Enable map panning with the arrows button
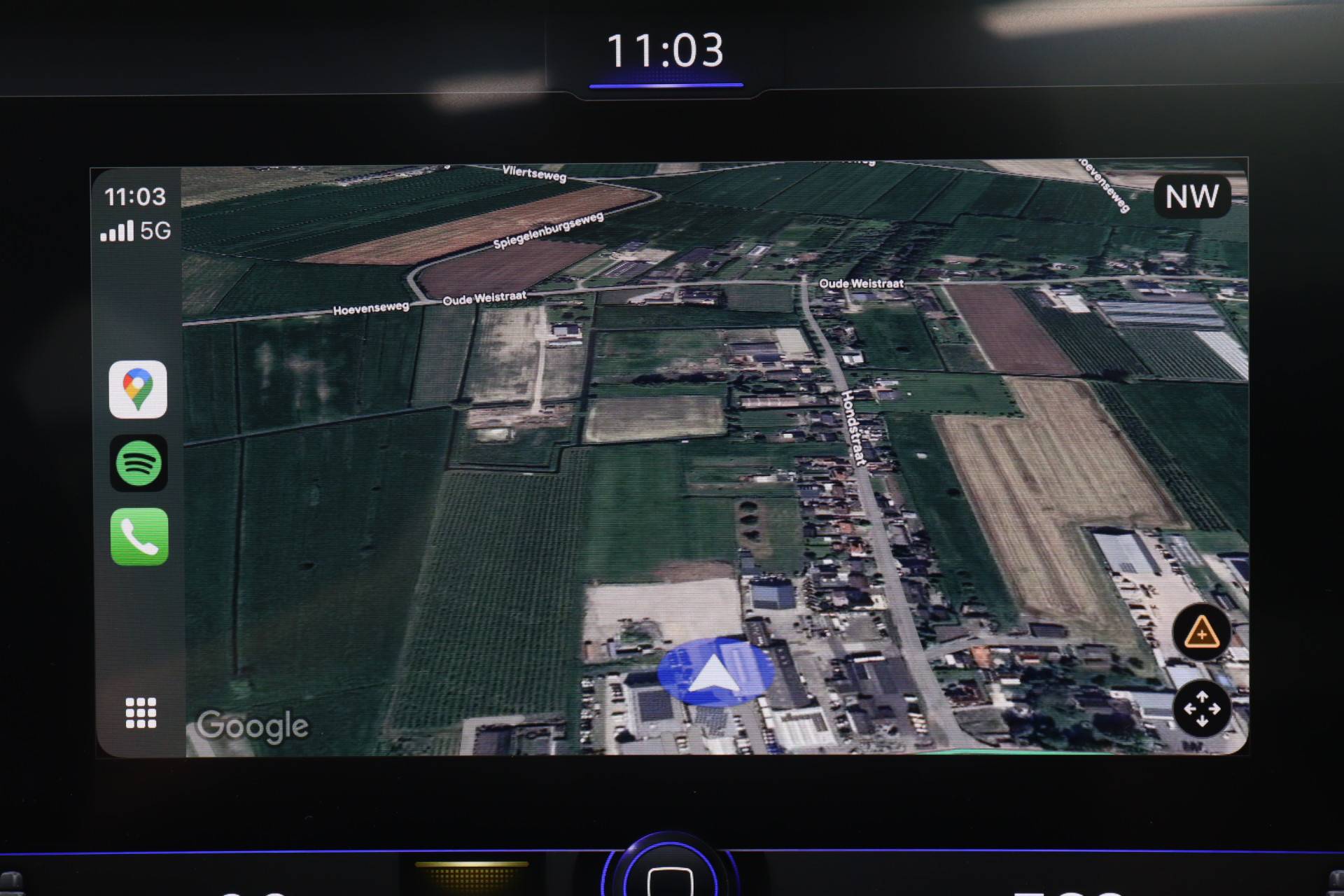This screenshot has width=1344, height=896. (1201, 708)
